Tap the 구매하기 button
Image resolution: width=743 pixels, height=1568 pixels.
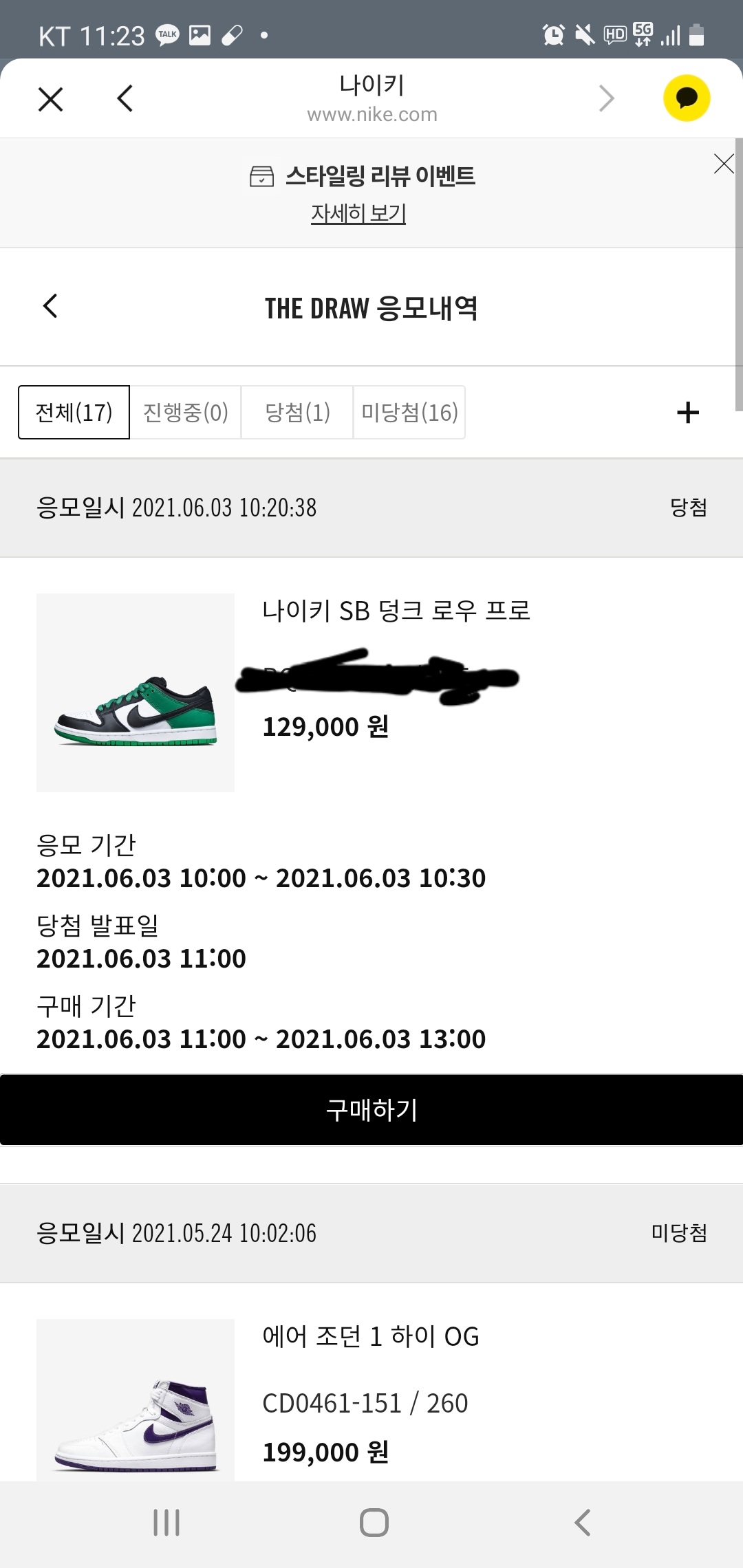click(x=371, y=1110)
